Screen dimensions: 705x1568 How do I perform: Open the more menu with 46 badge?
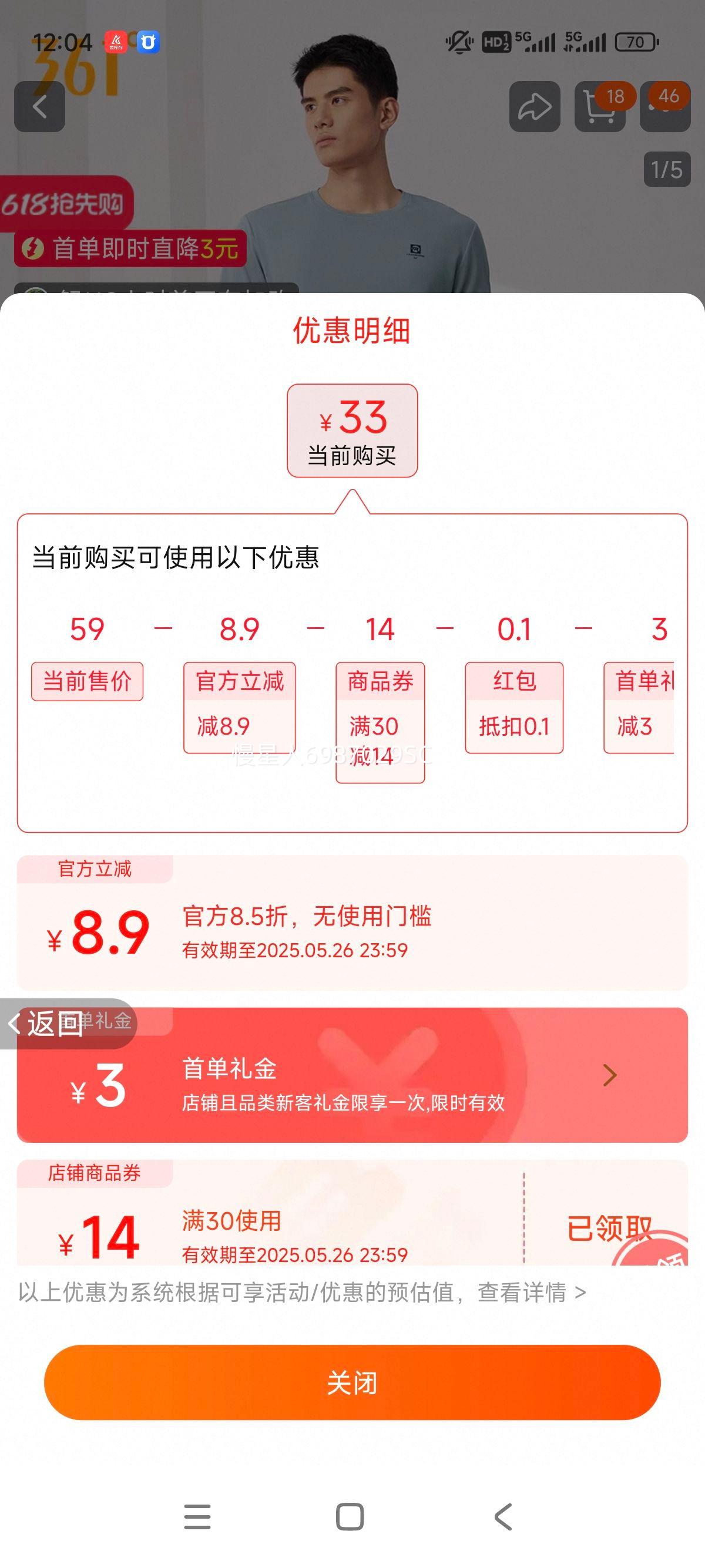coord(665,106)
